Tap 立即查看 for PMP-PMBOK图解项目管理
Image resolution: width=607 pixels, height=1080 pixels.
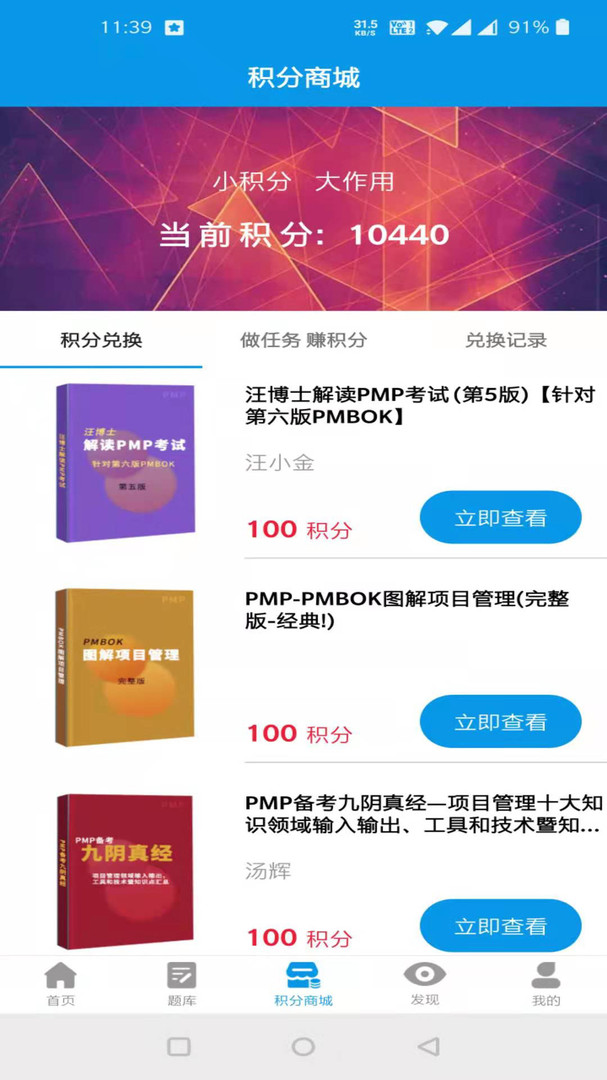(500, 722)
